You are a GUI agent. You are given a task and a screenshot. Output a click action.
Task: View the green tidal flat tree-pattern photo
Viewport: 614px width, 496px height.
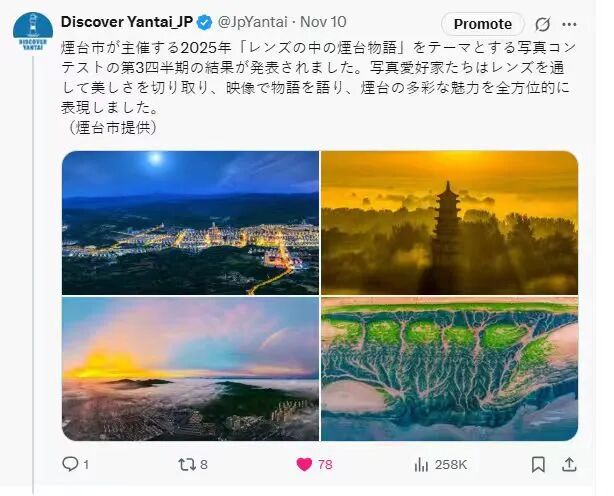(449, 369)
